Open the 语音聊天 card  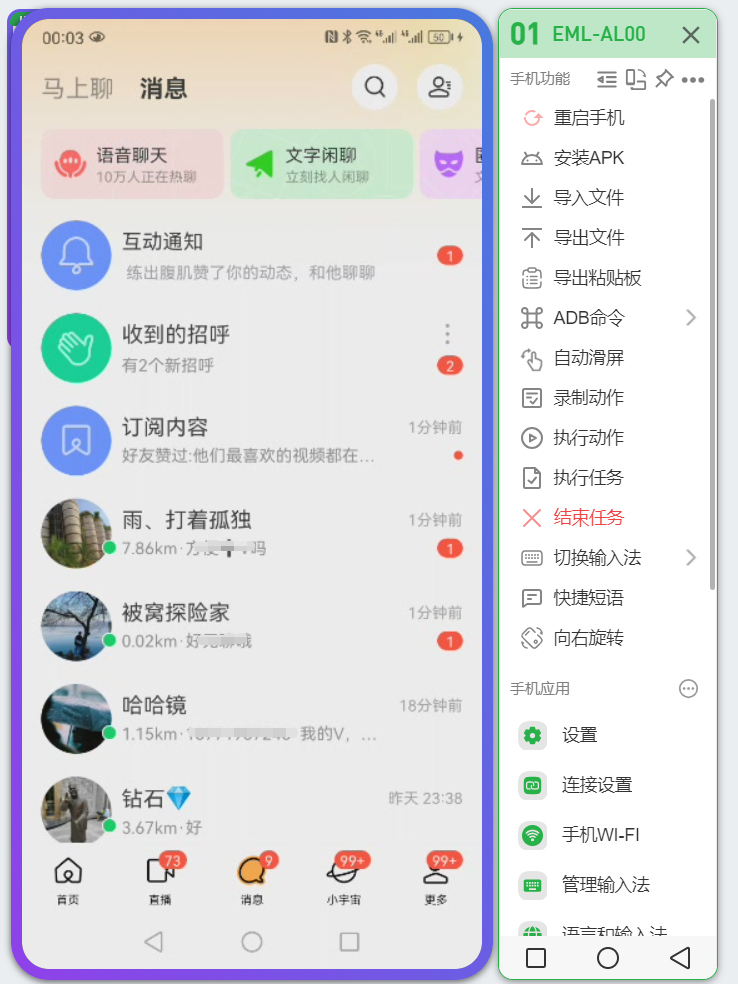click(132, 164)
